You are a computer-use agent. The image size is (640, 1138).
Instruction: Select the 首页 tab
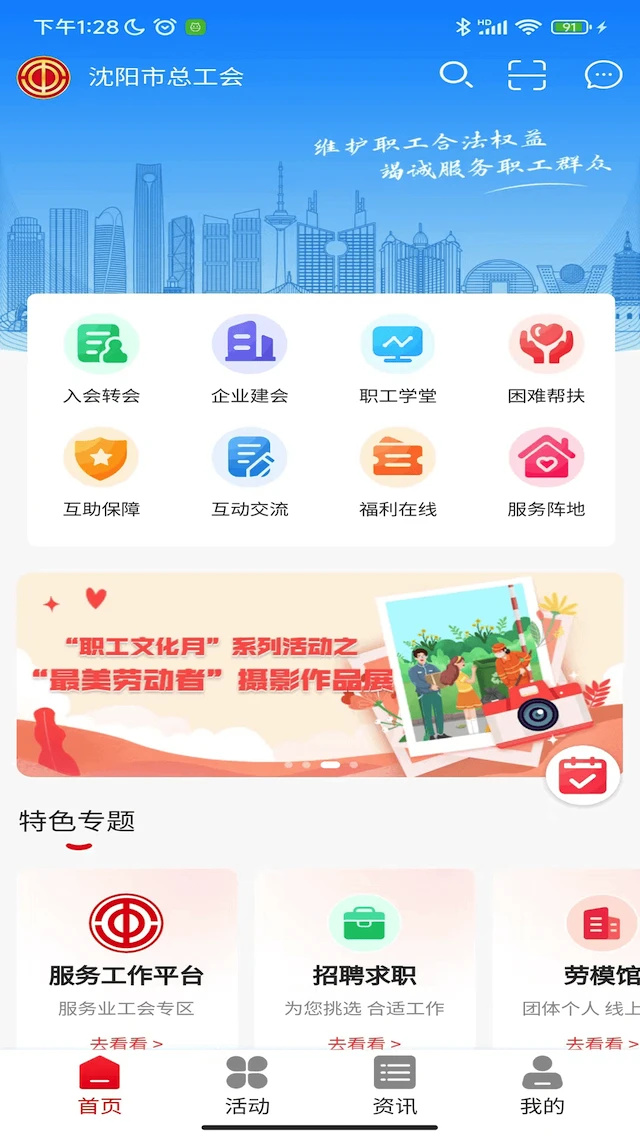99,1086
